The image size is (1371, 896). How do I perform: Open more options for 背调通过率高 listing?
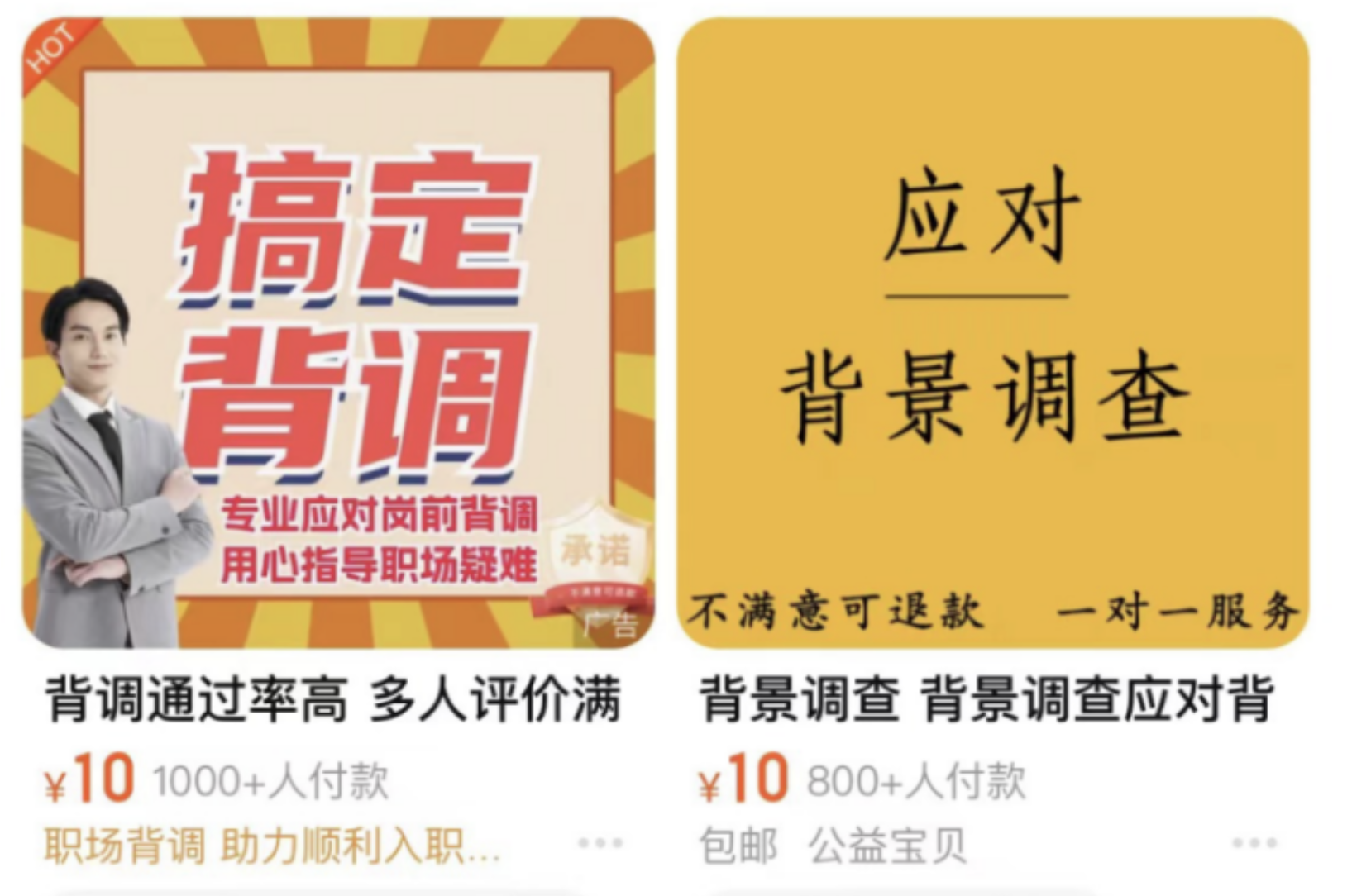[600, 843]
